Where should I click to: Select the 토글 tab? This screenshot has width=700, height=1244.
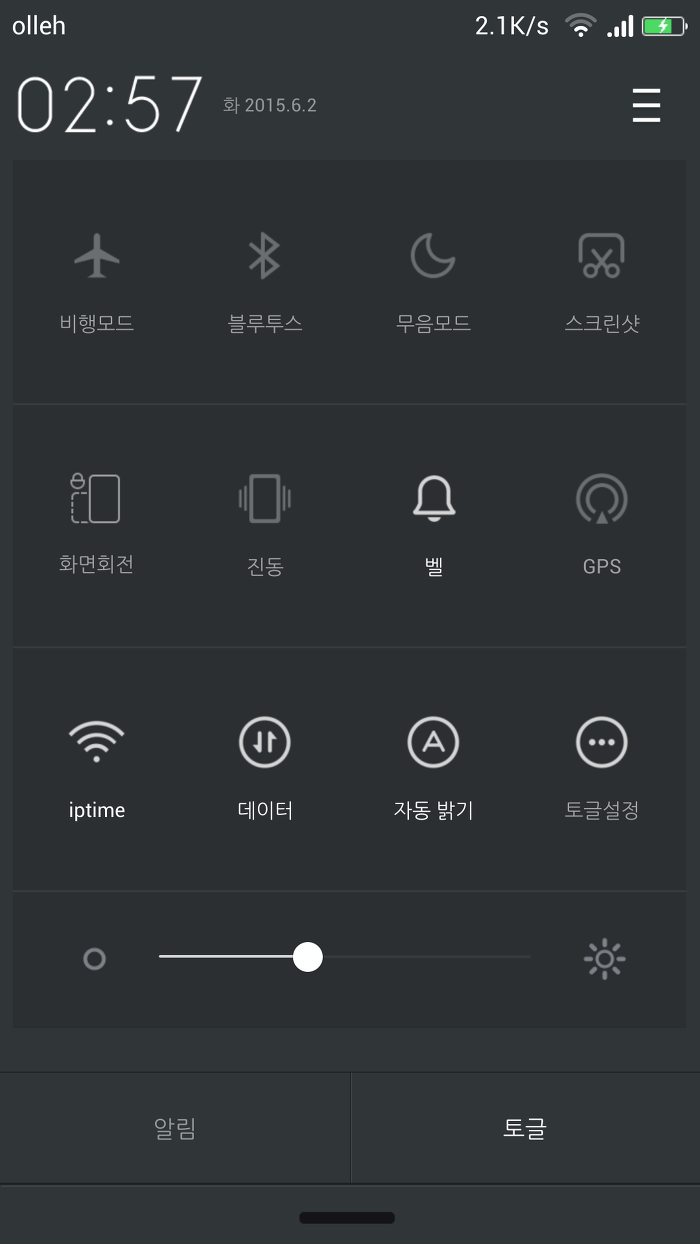click(x=525, y=1128)
